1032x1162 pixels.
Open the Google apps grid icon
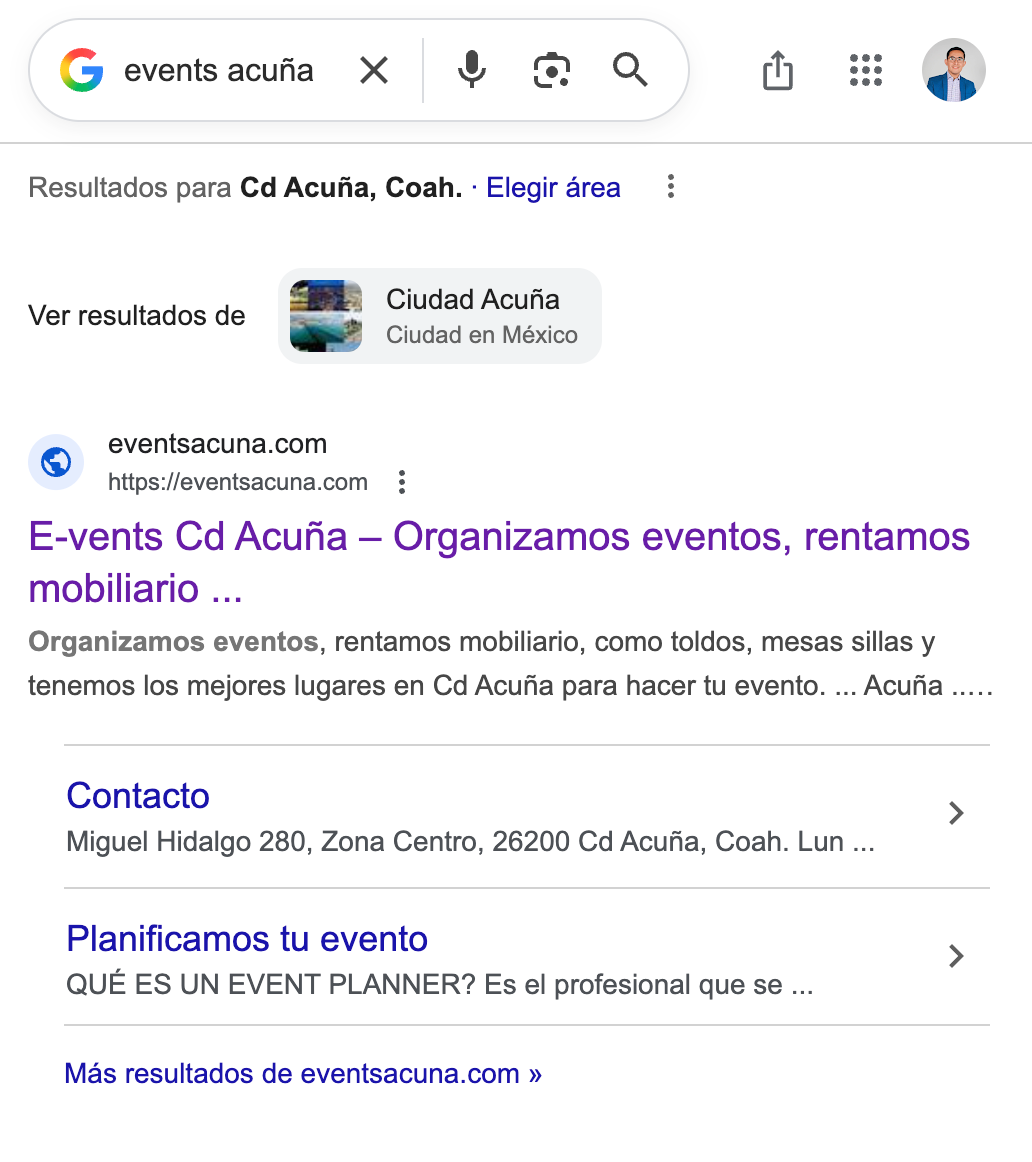pyautogui.click(x=866, y=70)
